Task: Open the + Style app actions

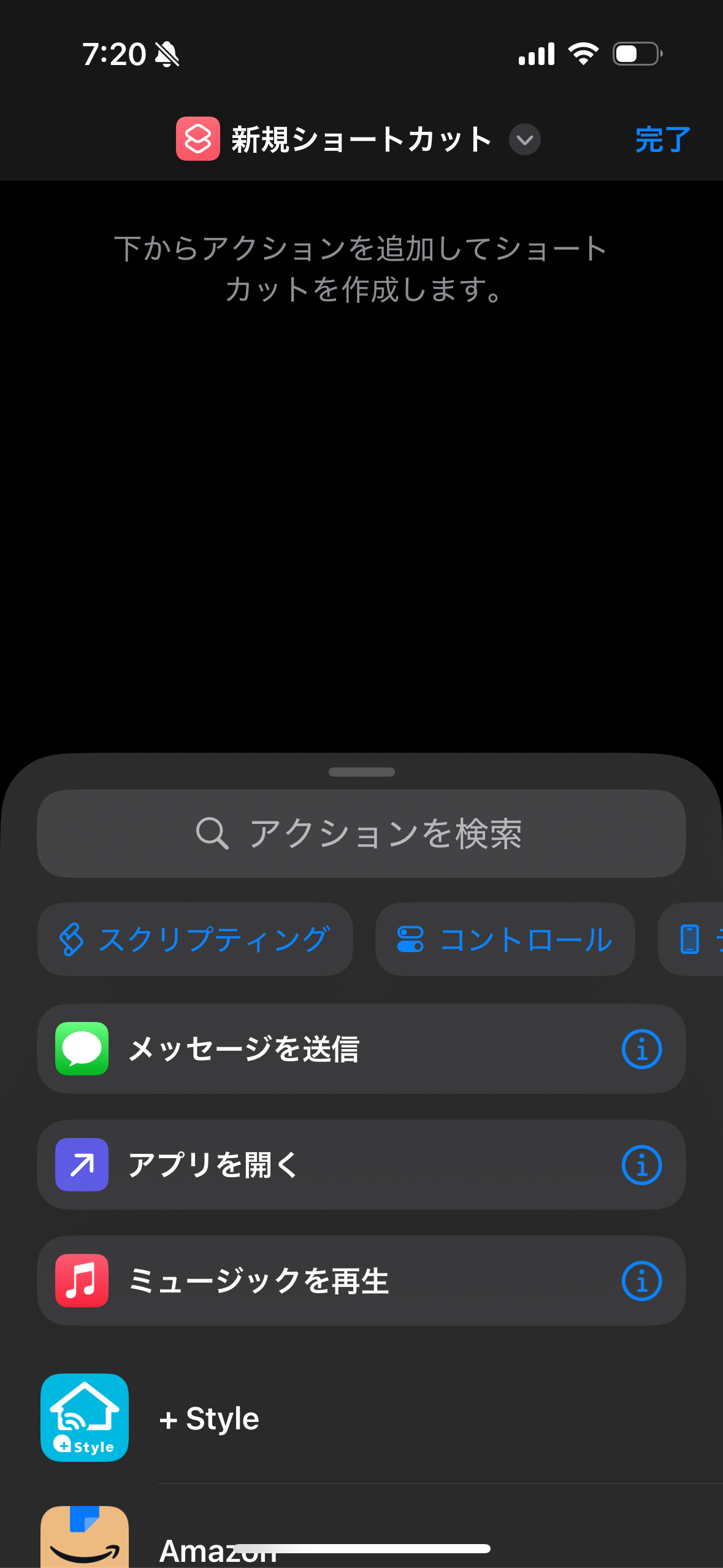Action: click(361, 1418)
